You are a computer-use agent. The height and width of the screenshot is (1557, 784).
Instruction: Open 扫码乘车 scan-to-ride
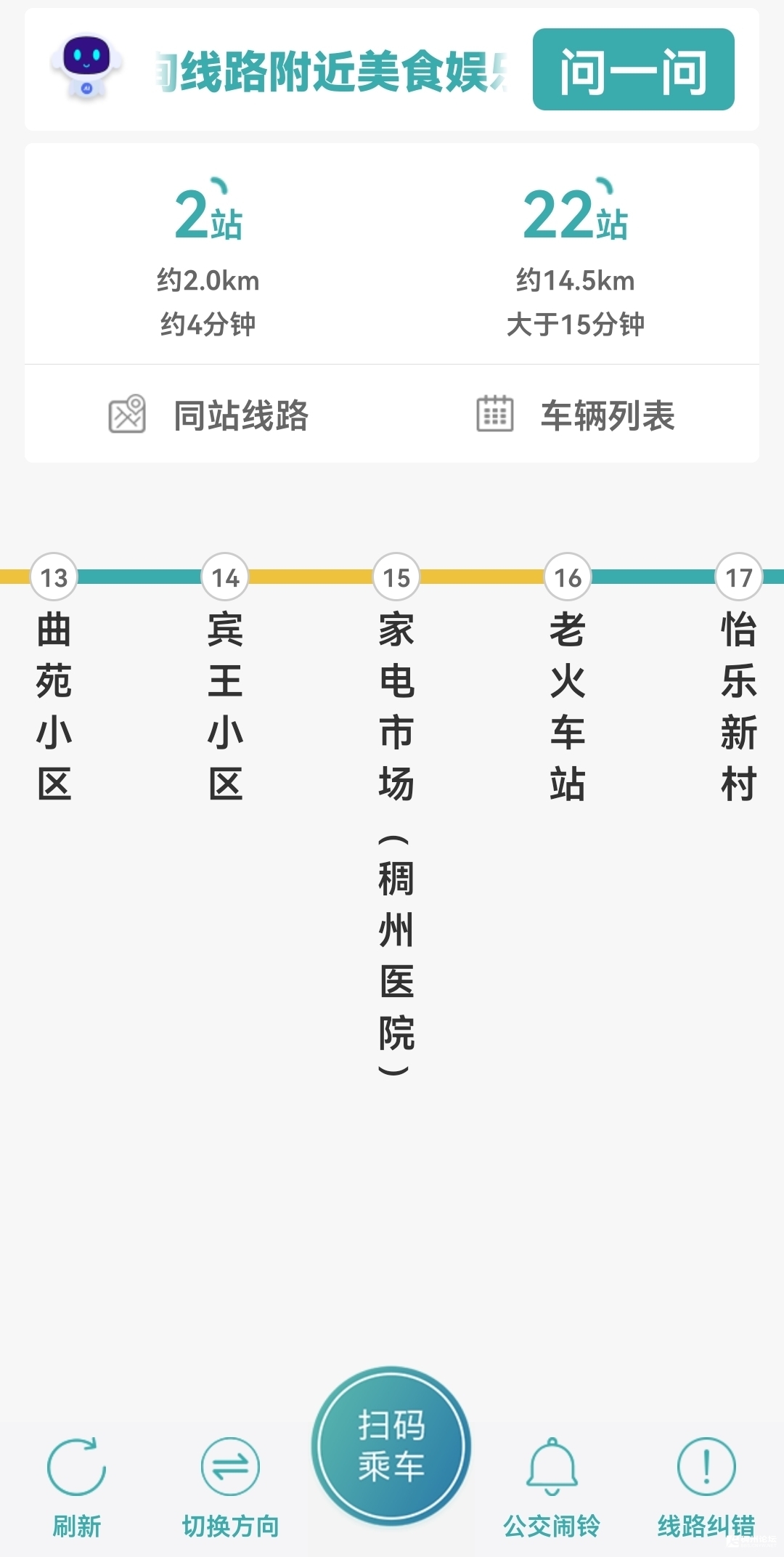click(x=391, y=1445)
